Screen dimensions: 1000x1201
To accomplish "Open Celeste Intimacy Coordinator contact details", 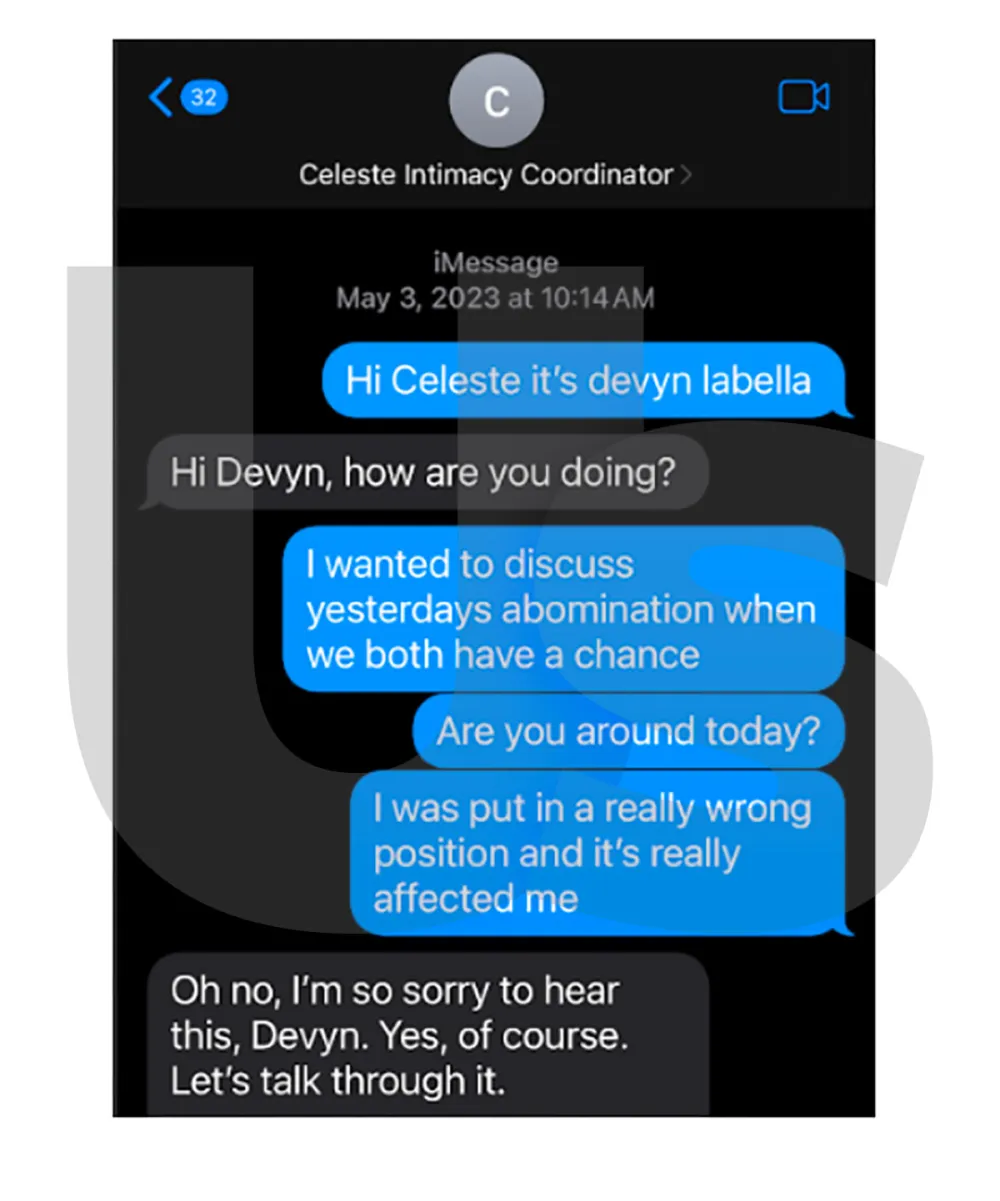I will tap(496, 175).
